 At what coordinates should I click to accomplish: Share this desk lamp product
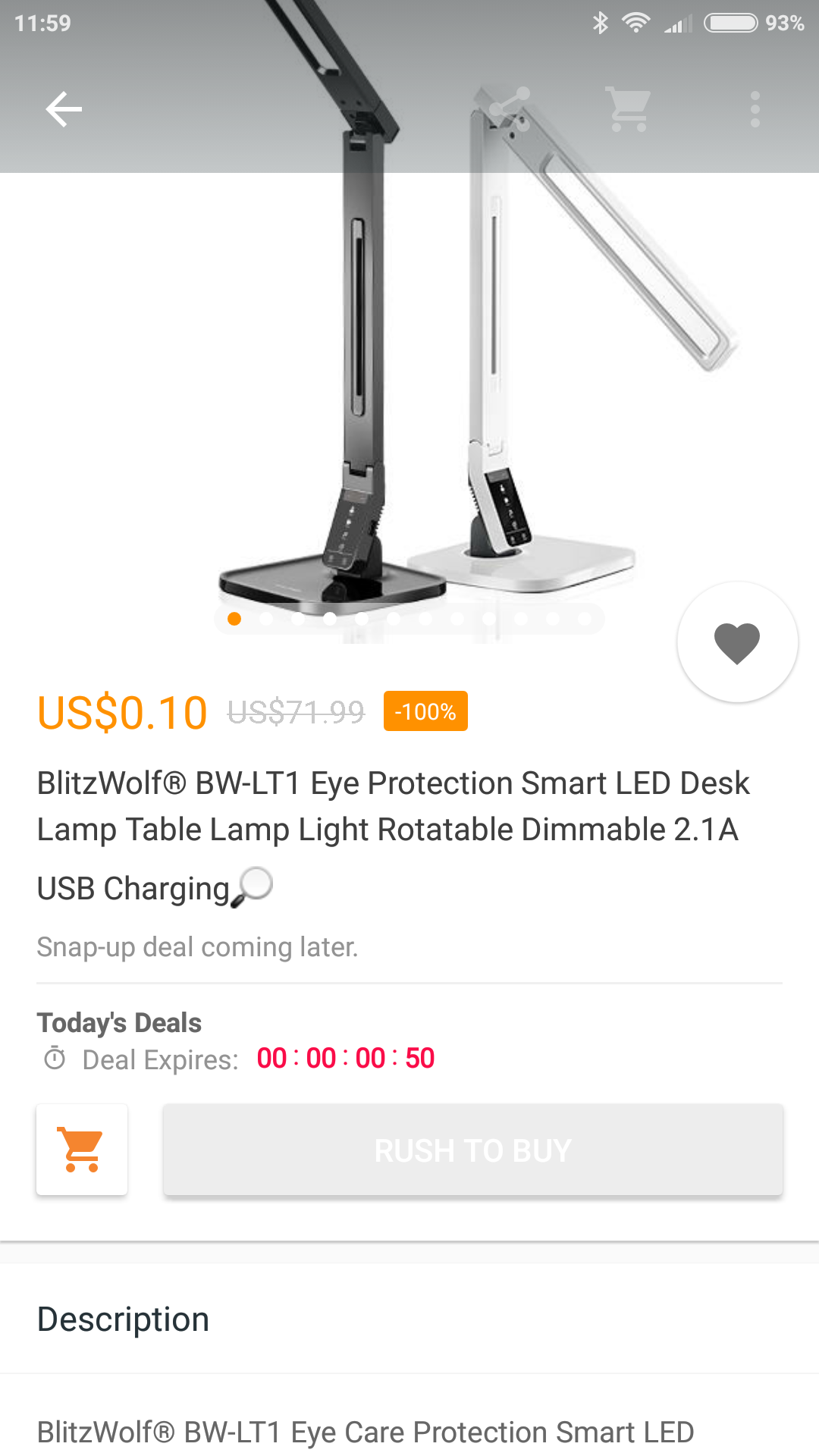click(510, 109)
